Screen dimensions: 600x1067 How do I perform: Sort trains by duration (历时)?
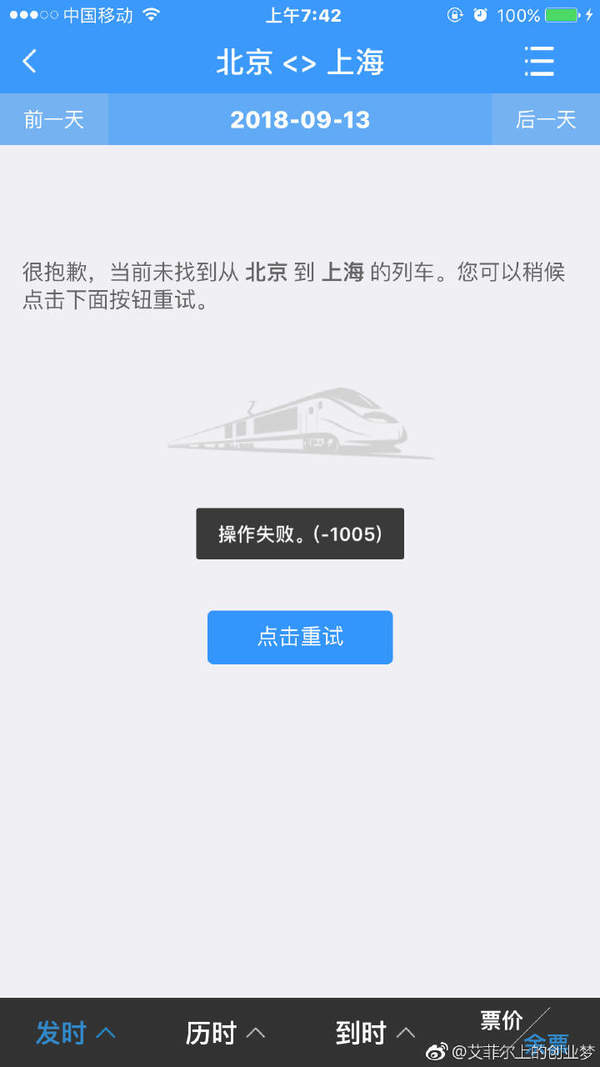[x=225, y=1032]
